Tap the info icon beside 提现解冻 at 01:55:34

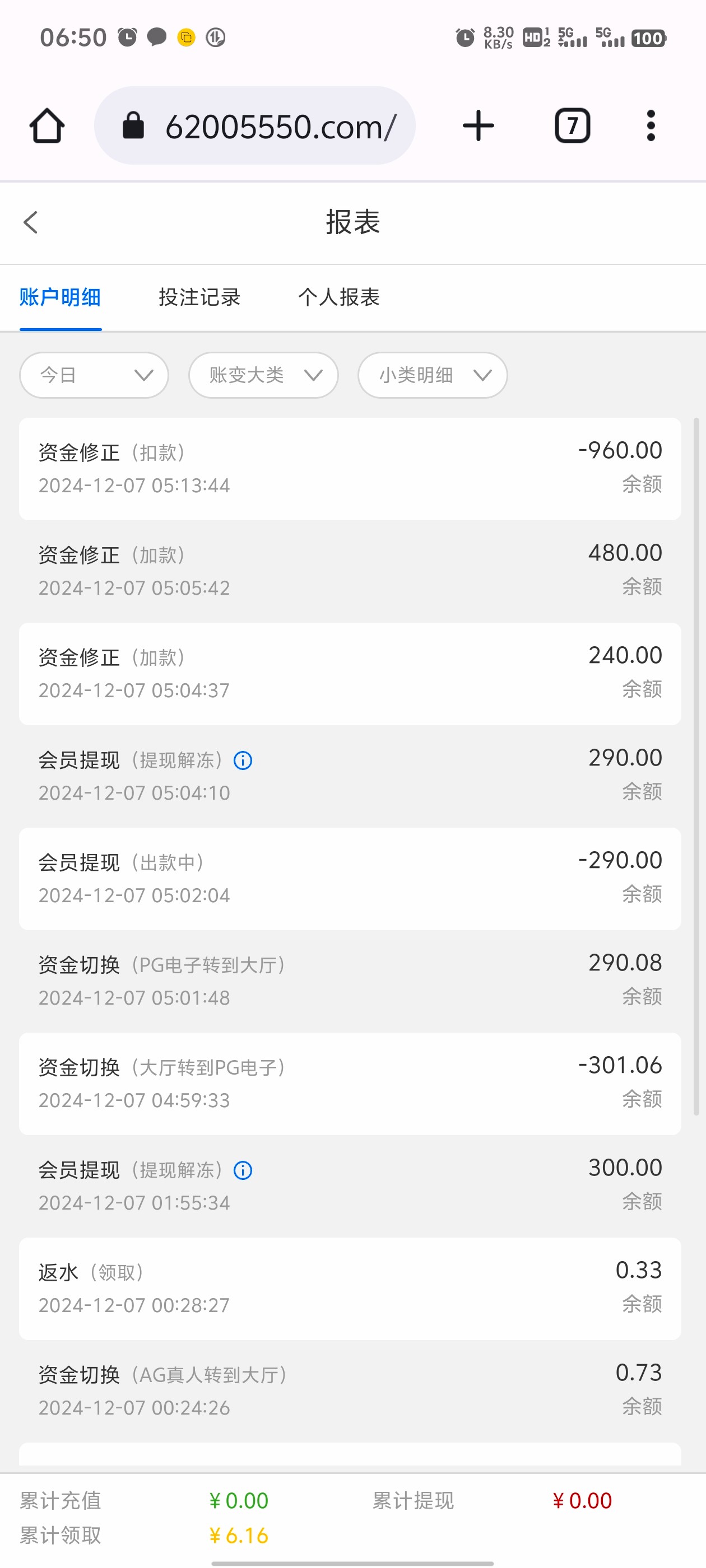click(x=242, y=1170)
